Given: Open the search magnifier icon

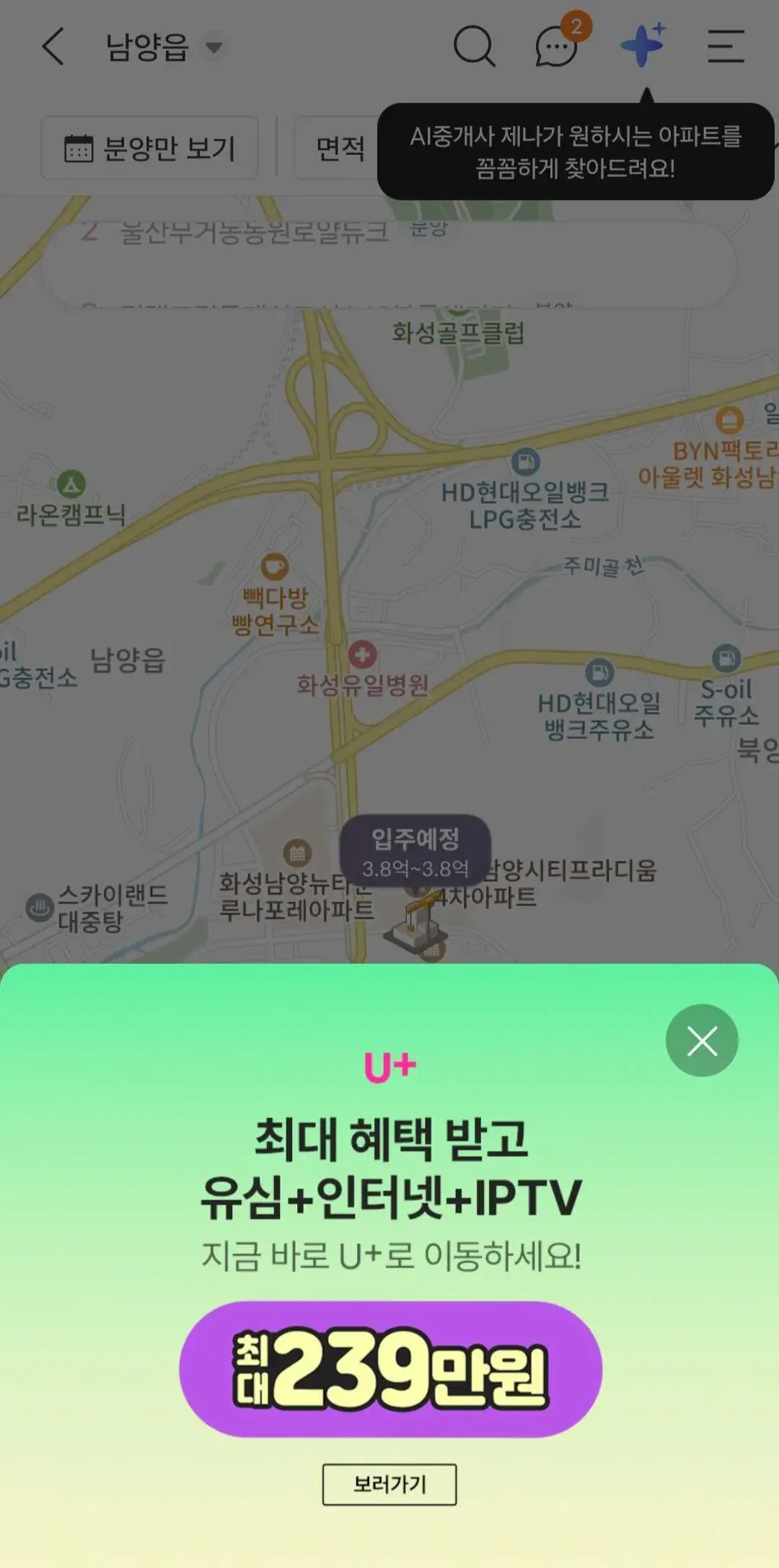Looking at the screenshot, I should coord(474,48).
